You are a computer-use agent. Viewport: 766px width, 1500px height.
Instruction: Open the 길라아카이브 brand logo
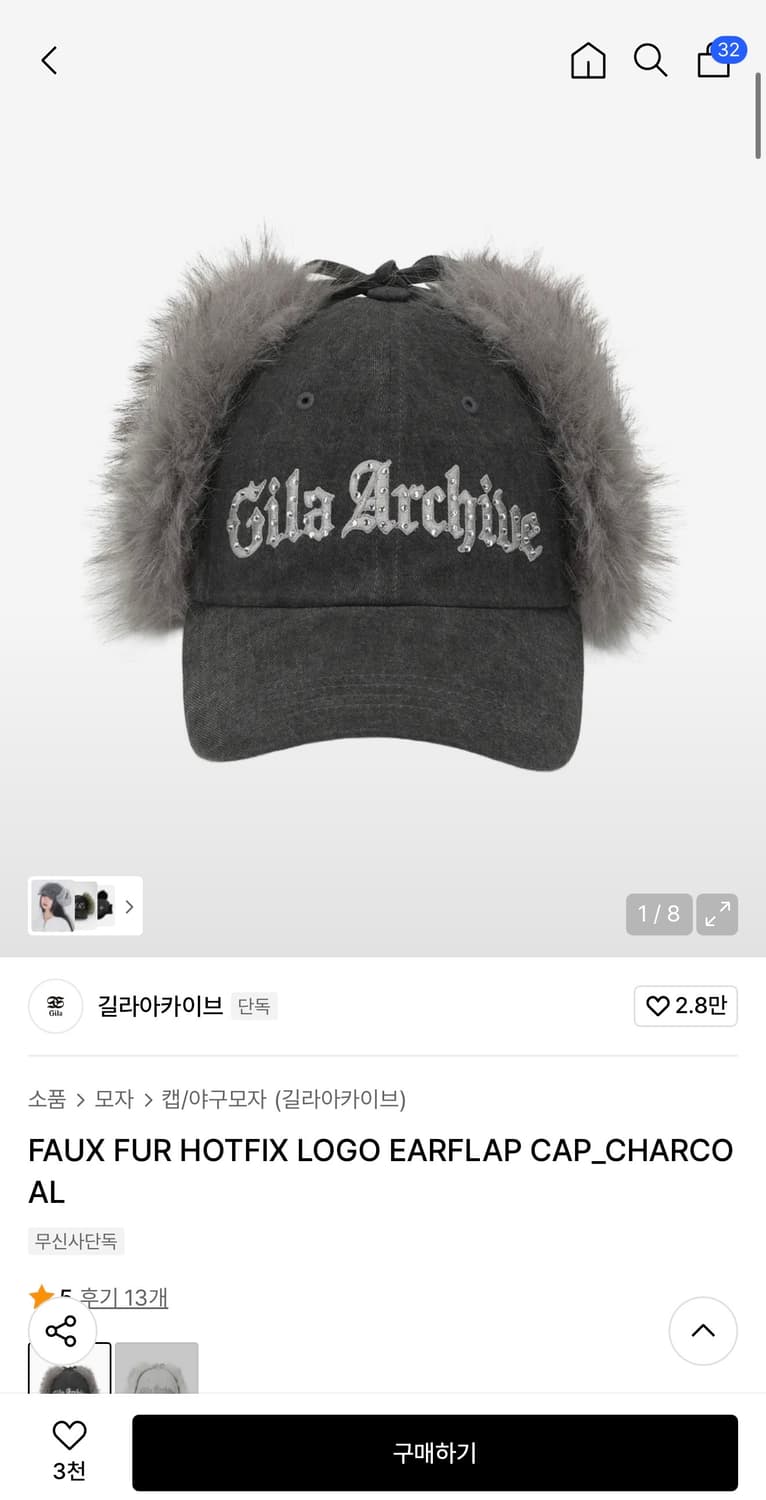pyautogui.click(x=55, y=1006)
